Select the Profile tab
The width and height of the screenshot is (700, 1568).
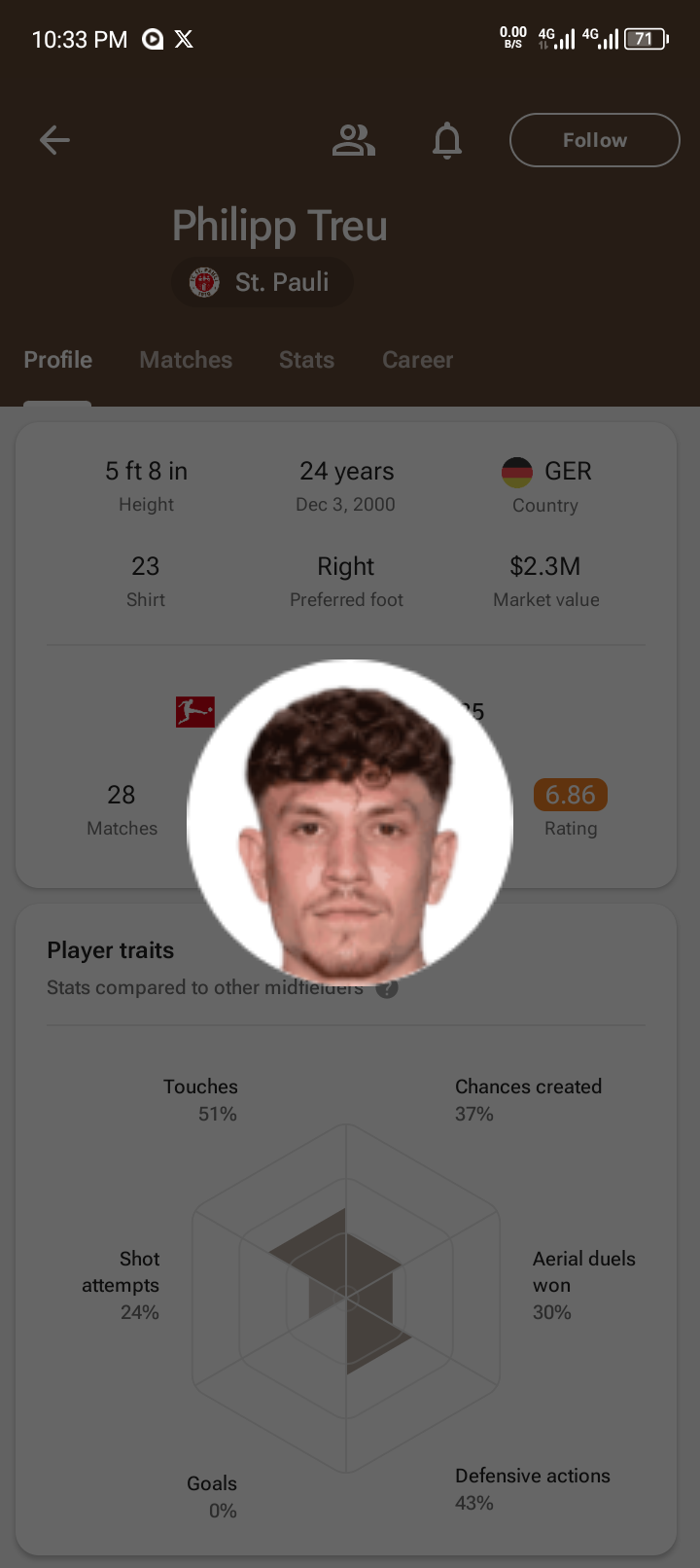click(58, 360)
